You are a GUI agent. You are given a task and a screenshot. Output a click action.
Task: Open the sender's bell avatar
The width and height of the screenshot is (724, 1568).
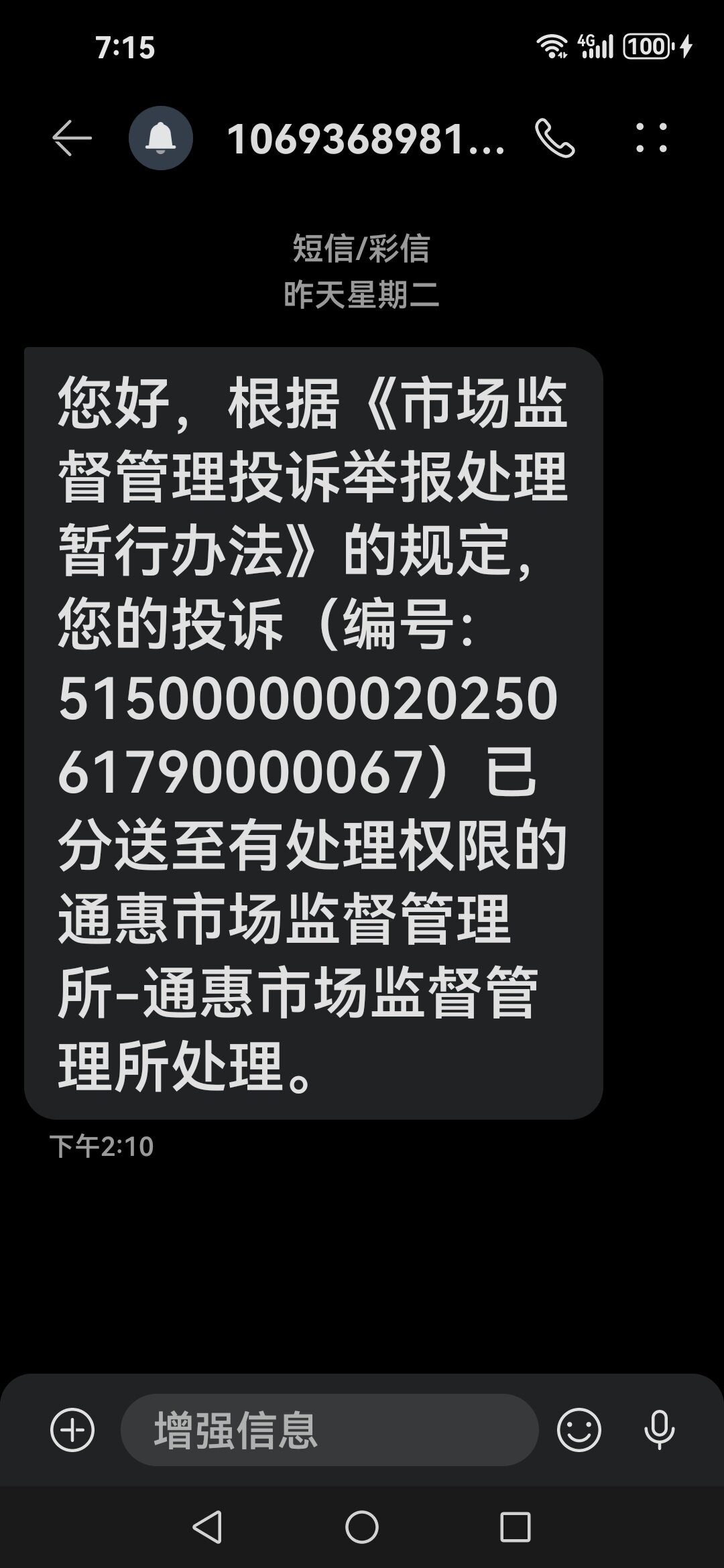coord(161,138)
